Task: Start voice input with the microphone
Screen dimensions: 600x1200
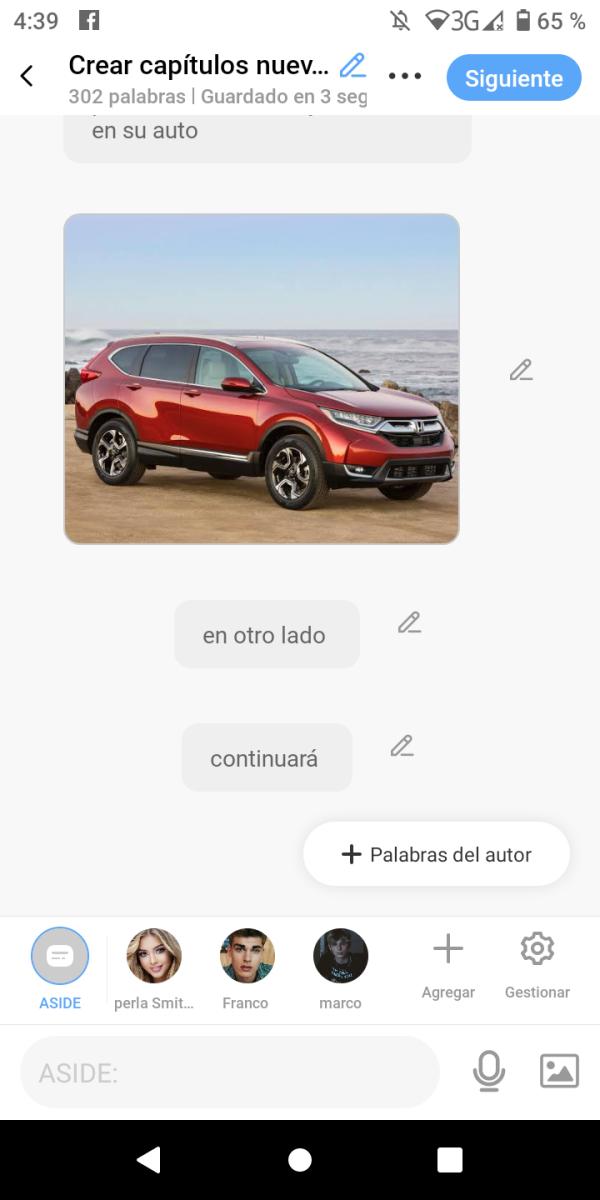Action: click(x=488, y=1072)
